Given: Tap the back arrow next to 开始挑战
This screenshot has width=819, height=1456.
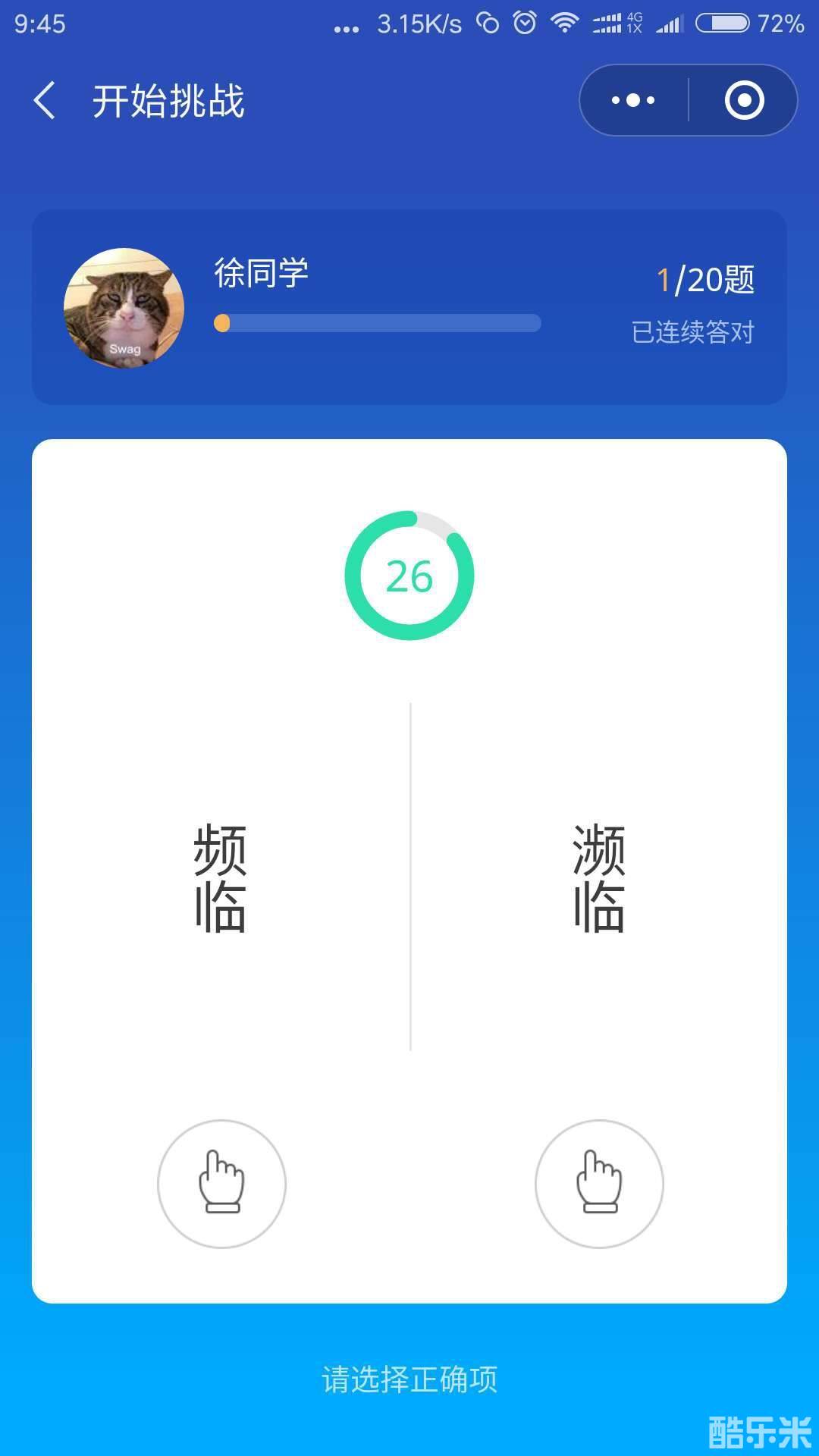Looking at the screenshot, I should pyautogui.click(x=45, y=101).
